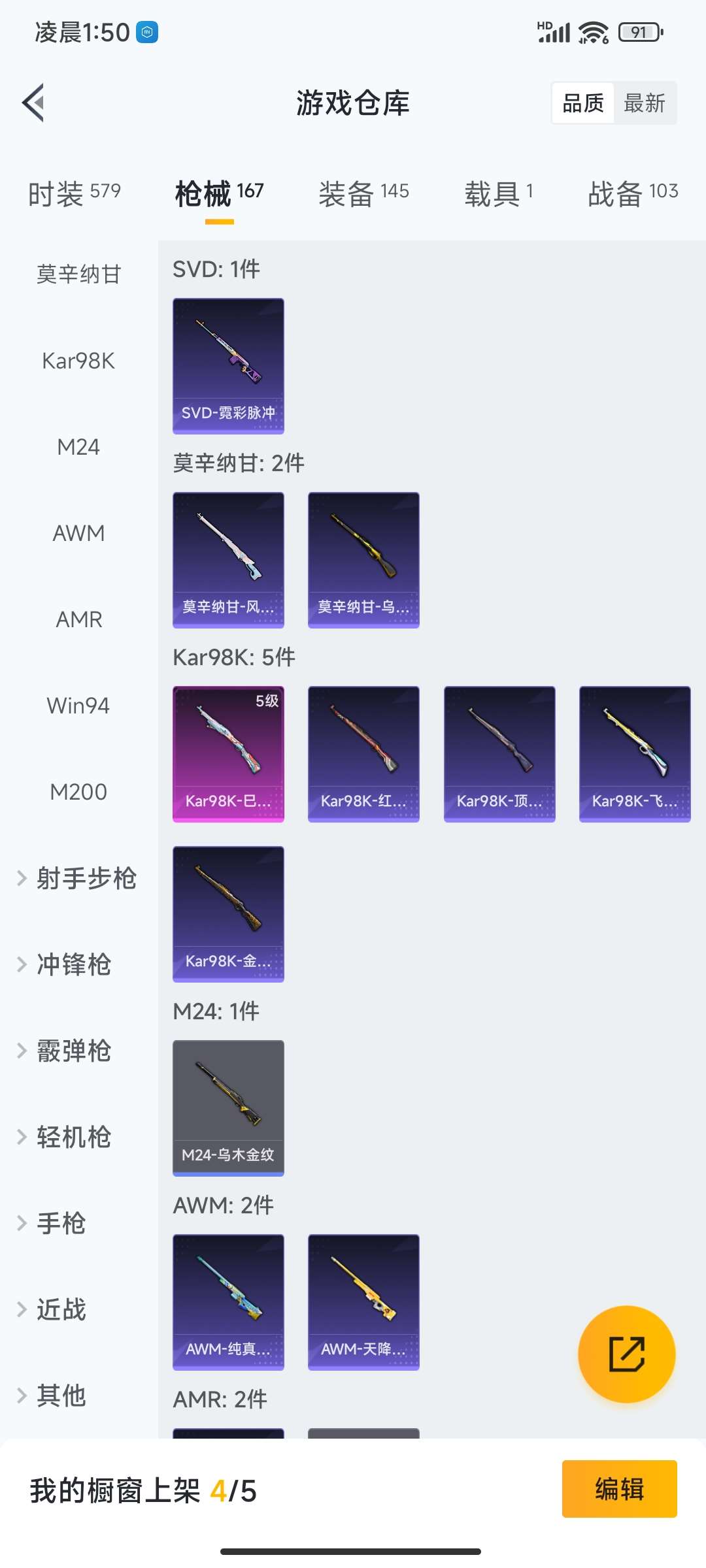The width and height of the screenshot is (706, 1568).
Task: Switch to the 装备 tab
Action: [x=363, y=193]
